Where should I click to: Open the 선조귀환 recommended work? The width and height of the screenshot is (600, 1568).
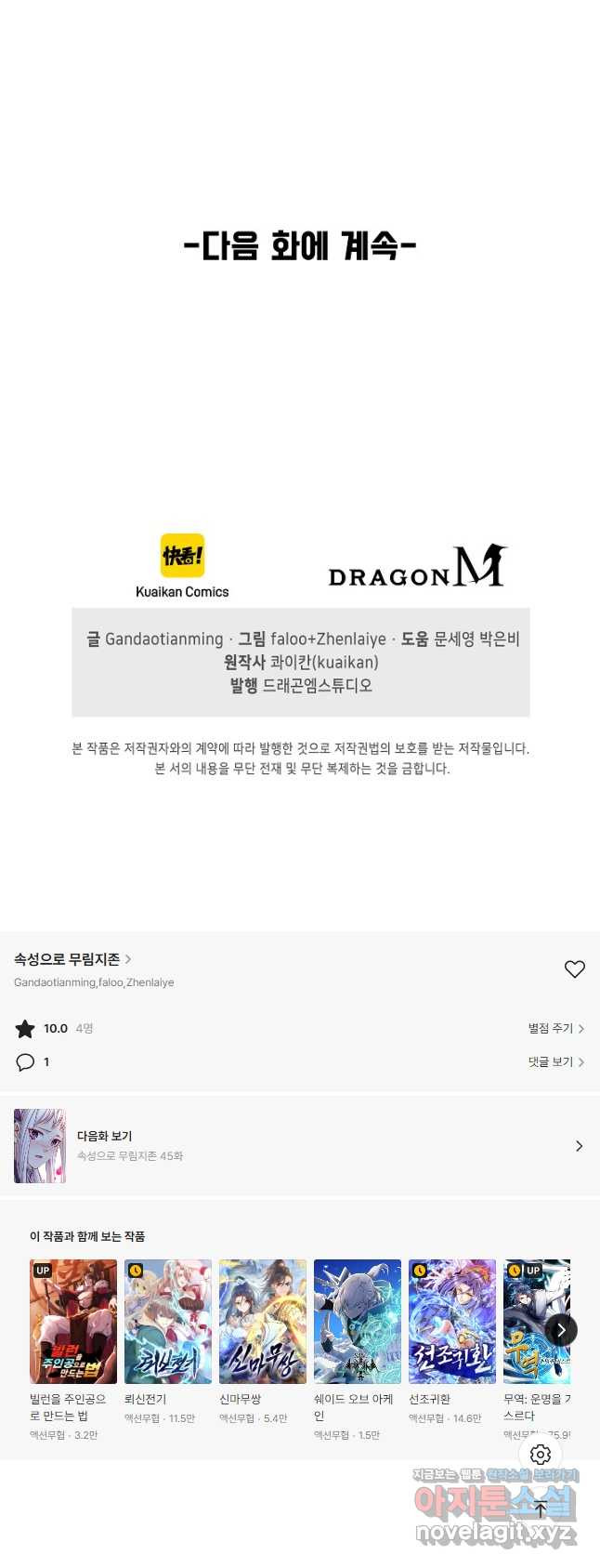pos(452,1322)
